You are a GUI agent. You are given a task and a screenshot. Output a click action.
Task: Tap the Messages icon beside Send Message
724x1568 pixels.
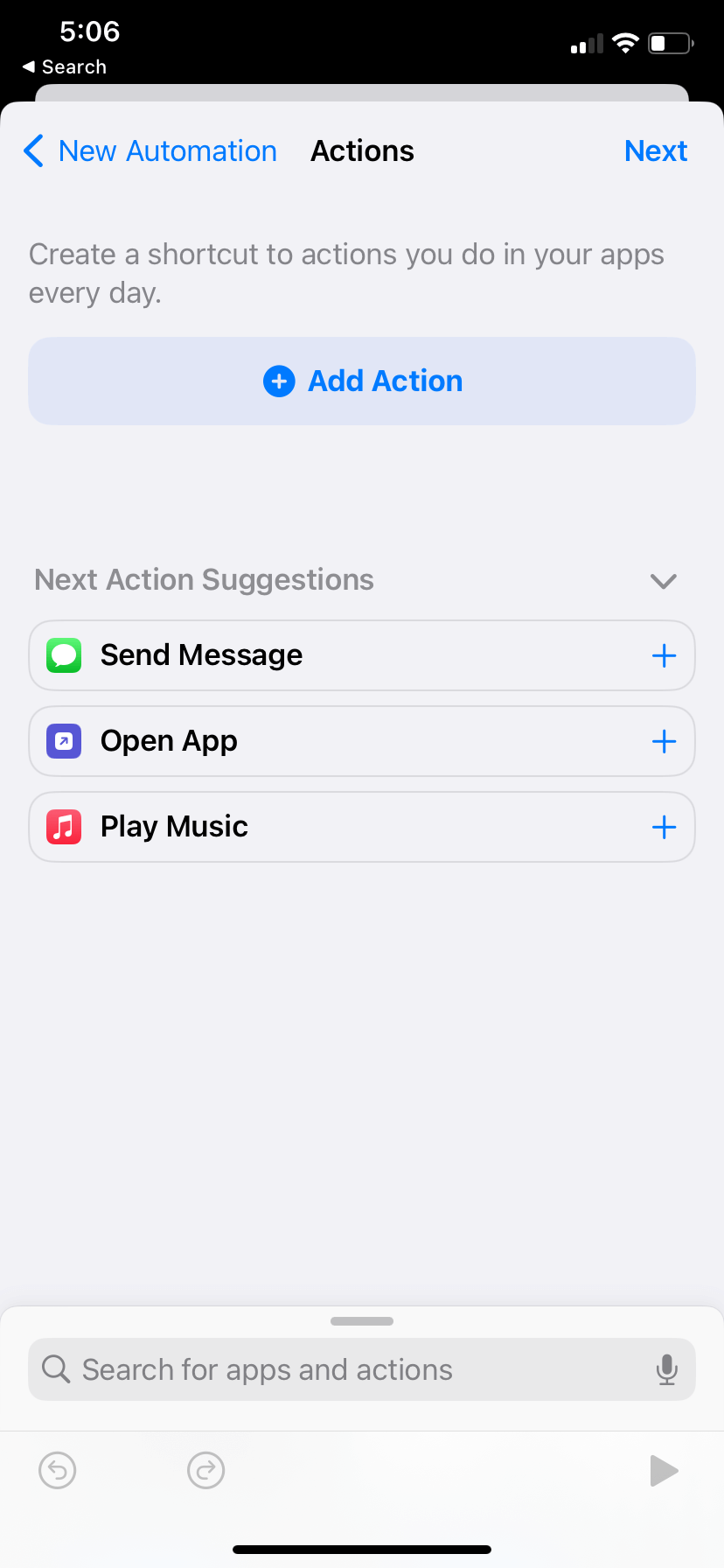(x=63, y=654)
